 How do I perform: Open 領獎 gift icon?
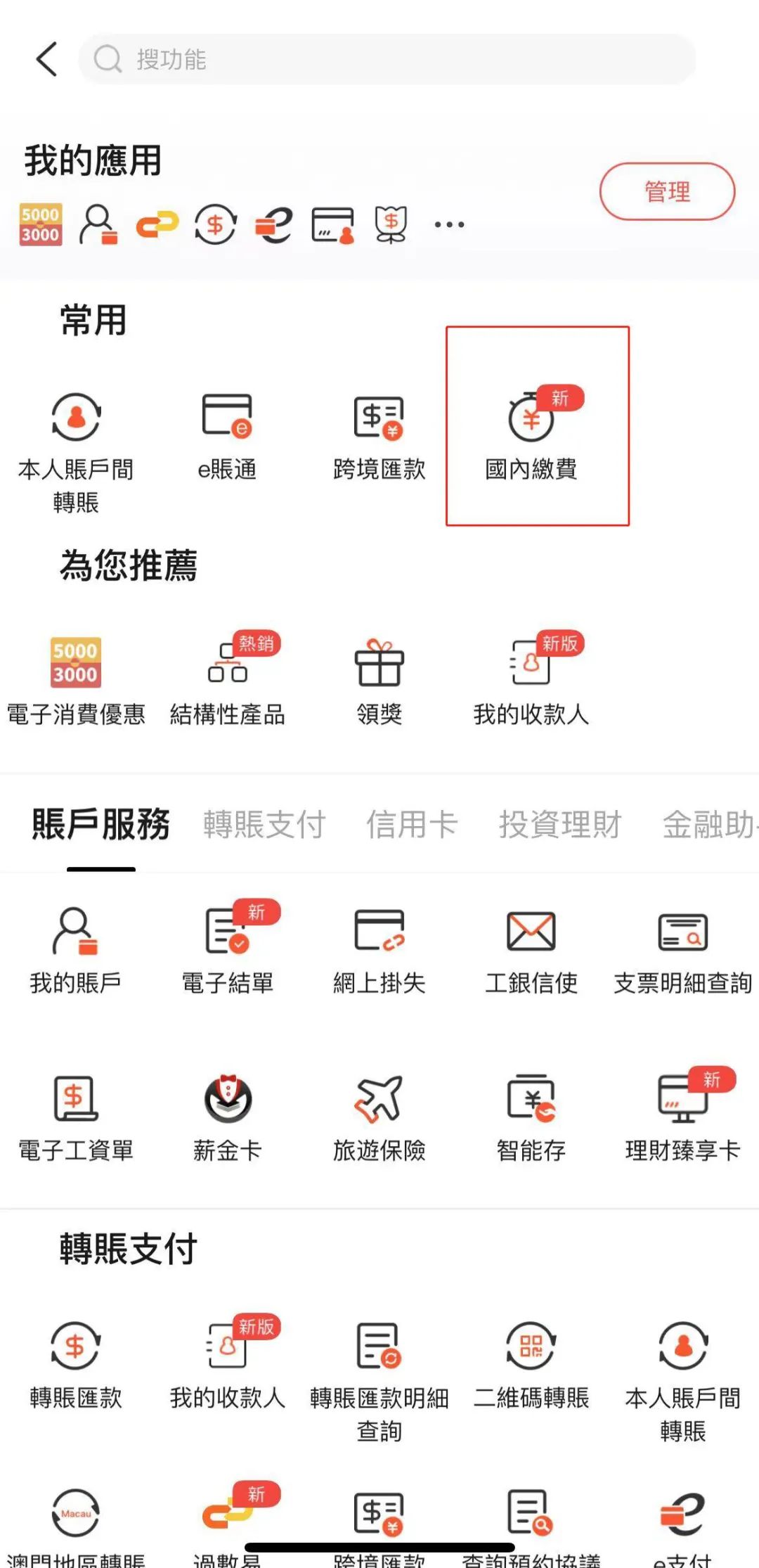pyautogui.click(x=379, y=679)
